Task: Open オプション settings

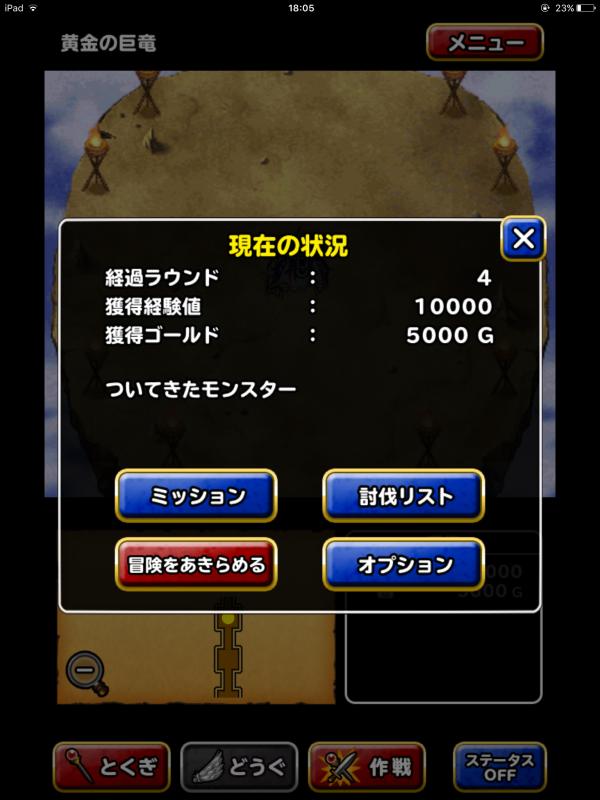Action: pos(404,565)
